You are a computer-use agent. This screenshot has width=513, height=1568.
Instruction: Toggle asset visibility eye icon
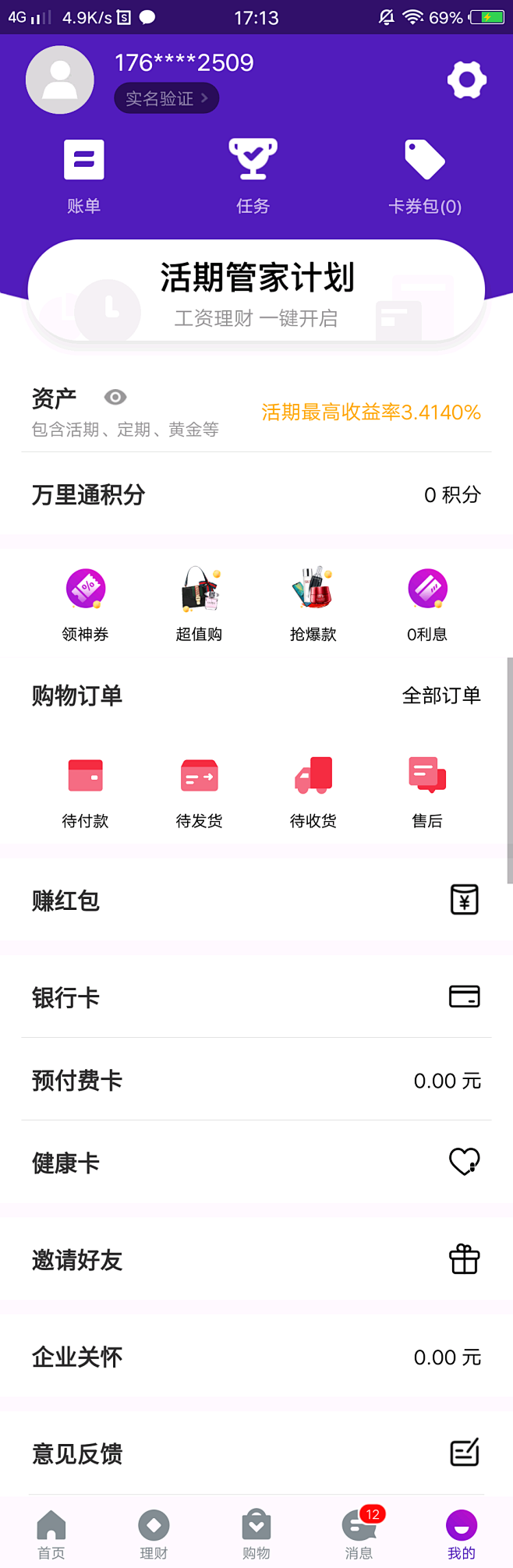coord(115,398)
